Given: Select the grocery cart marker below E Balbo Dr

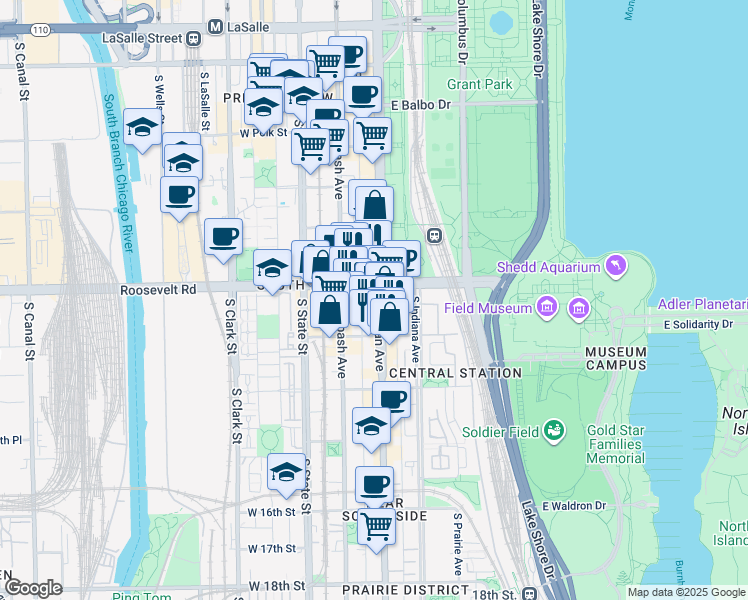Looking at the screenshot, I should pos(372,135).
